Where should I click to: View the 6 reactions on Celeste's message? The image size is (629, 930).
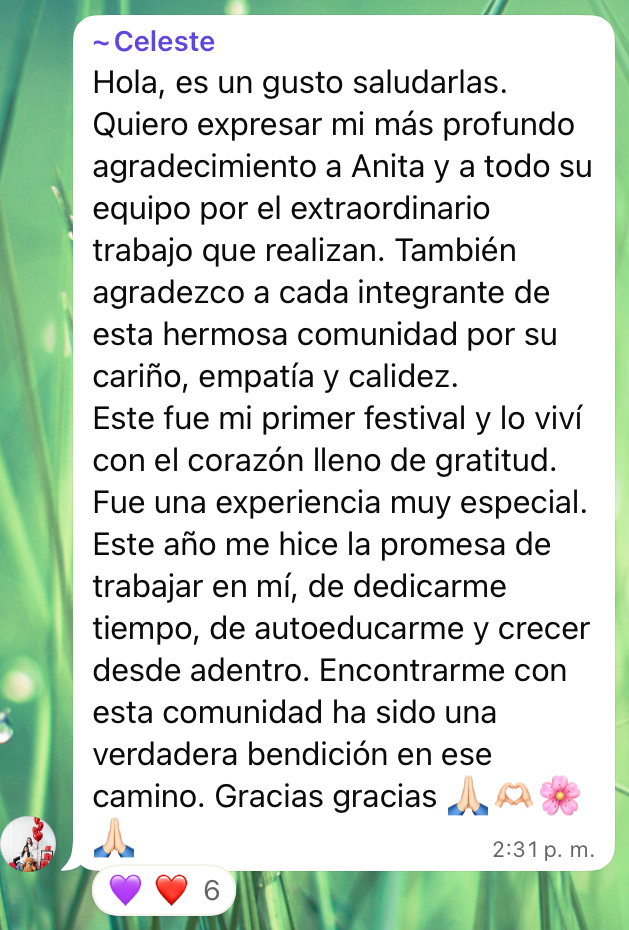164,890
